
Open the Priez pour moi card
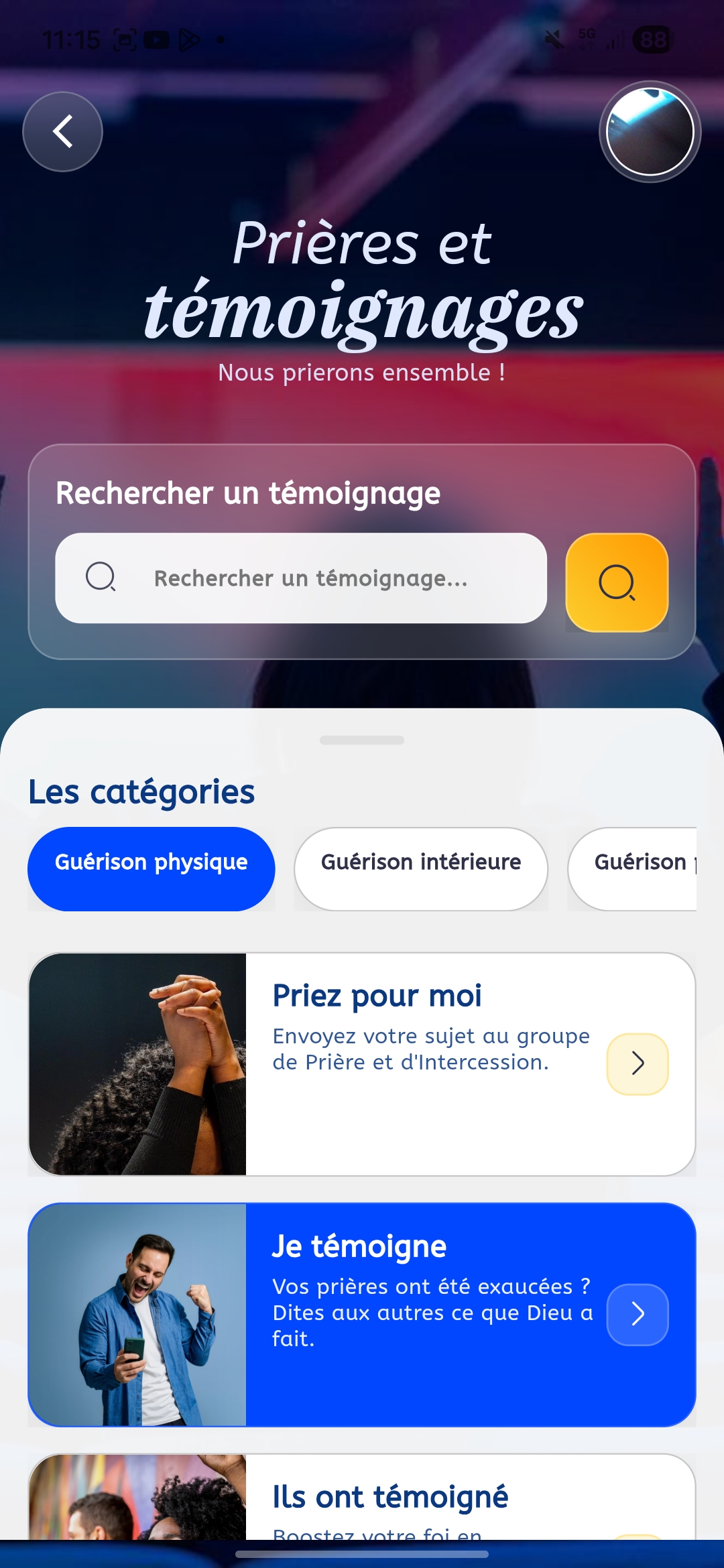point(362,1064)
